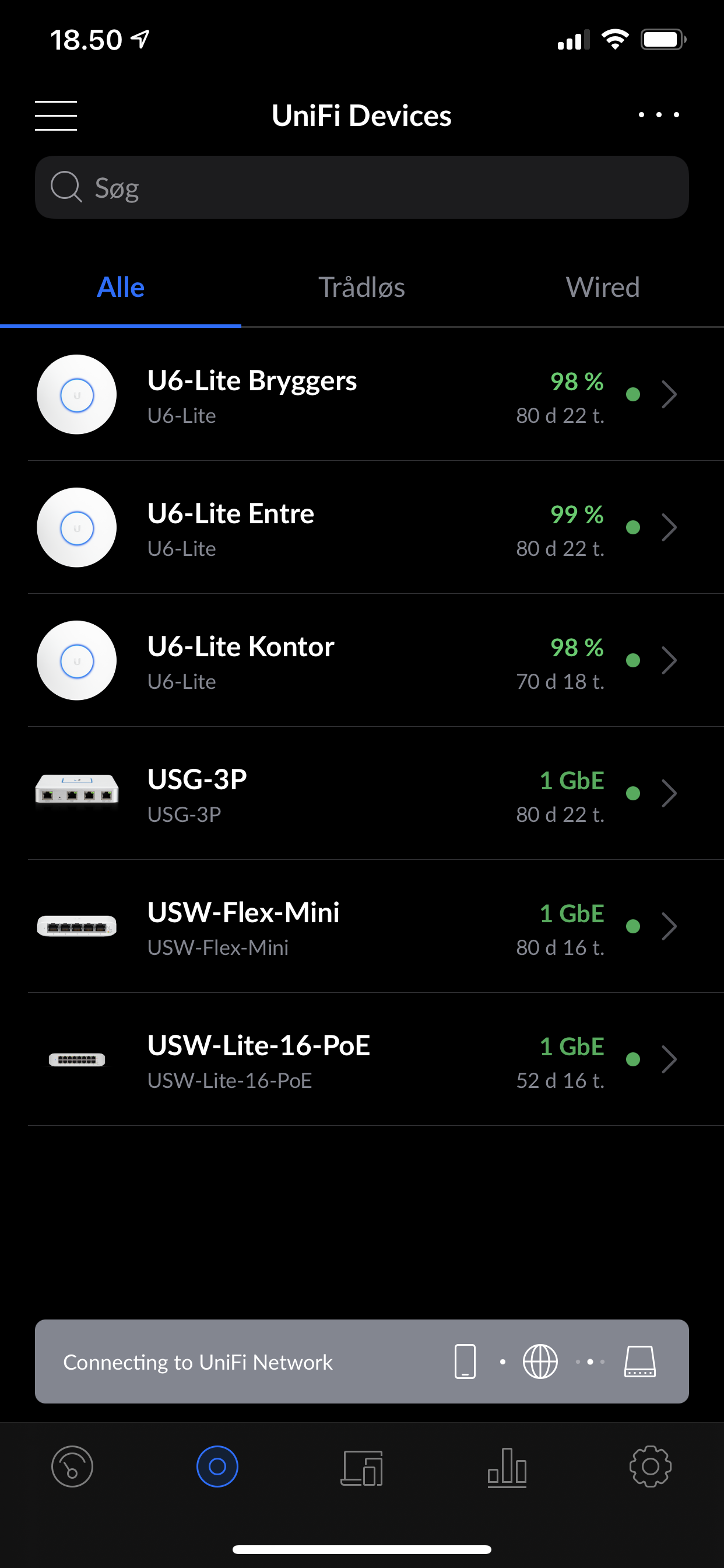Switch to the Wired tab
The image size is (724, 1568).
tap(603, 288)
